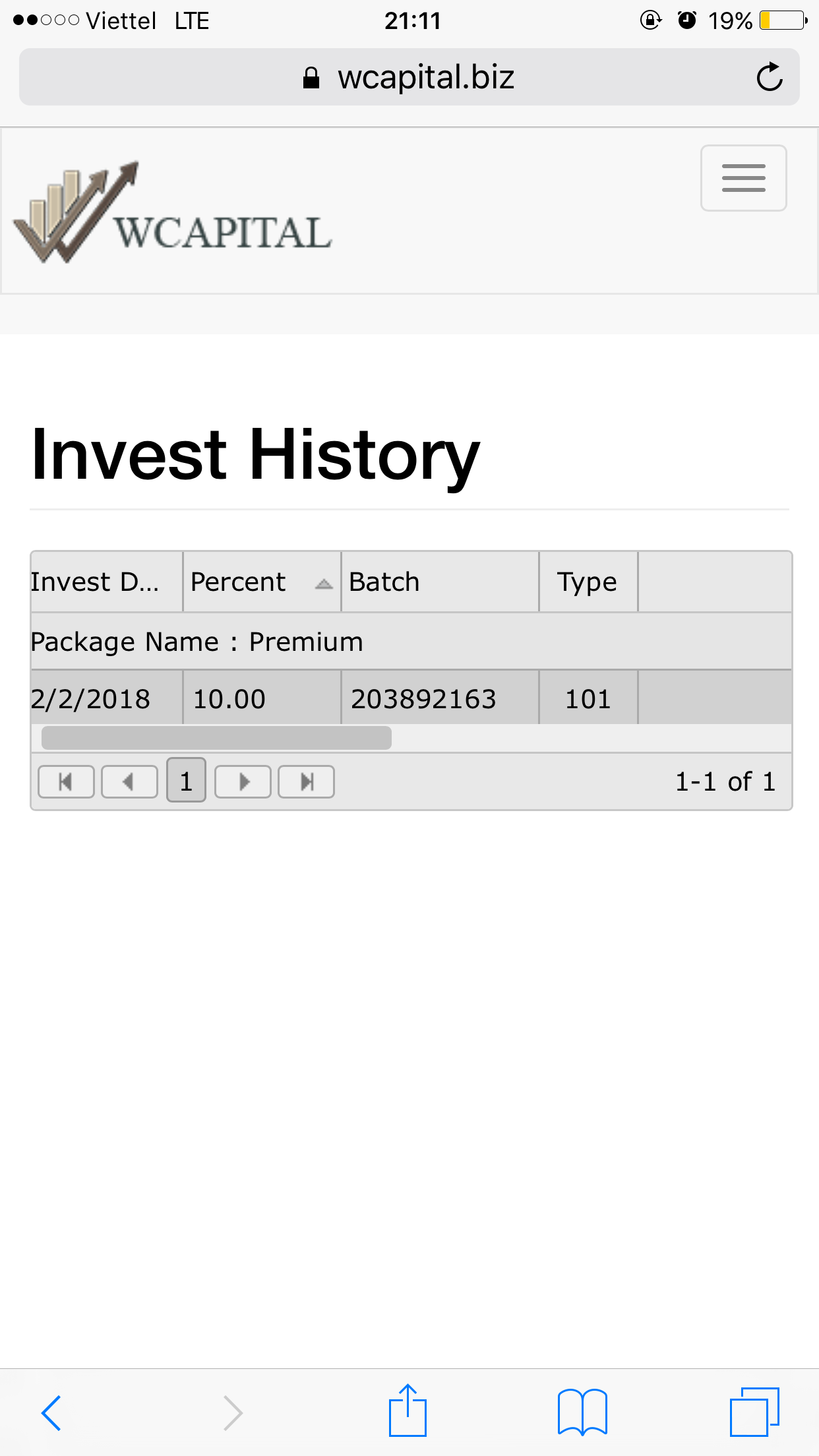Go back in Safari browser

[51, 1412]
